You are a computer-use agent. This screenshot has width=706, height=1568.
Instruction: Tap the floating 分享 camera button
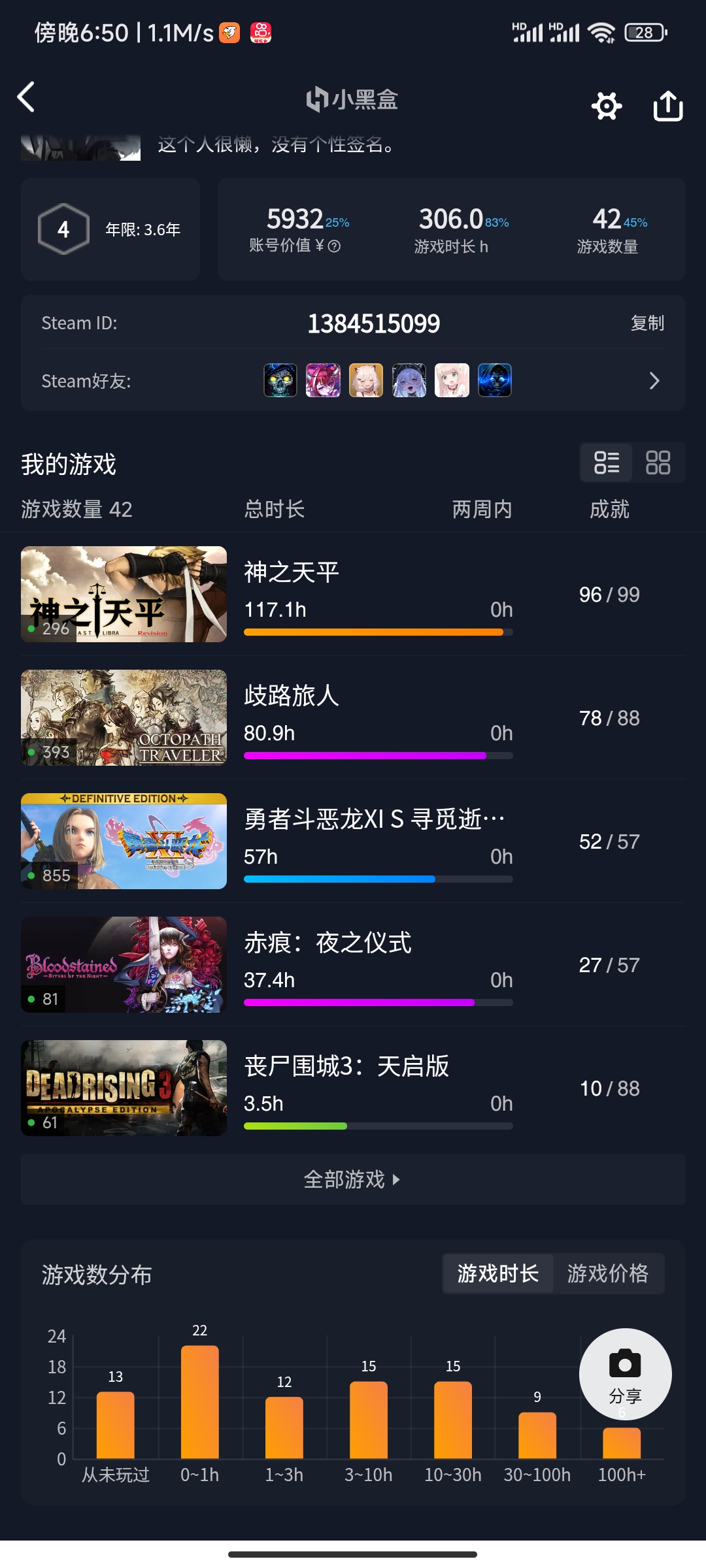coord(625,1374)
